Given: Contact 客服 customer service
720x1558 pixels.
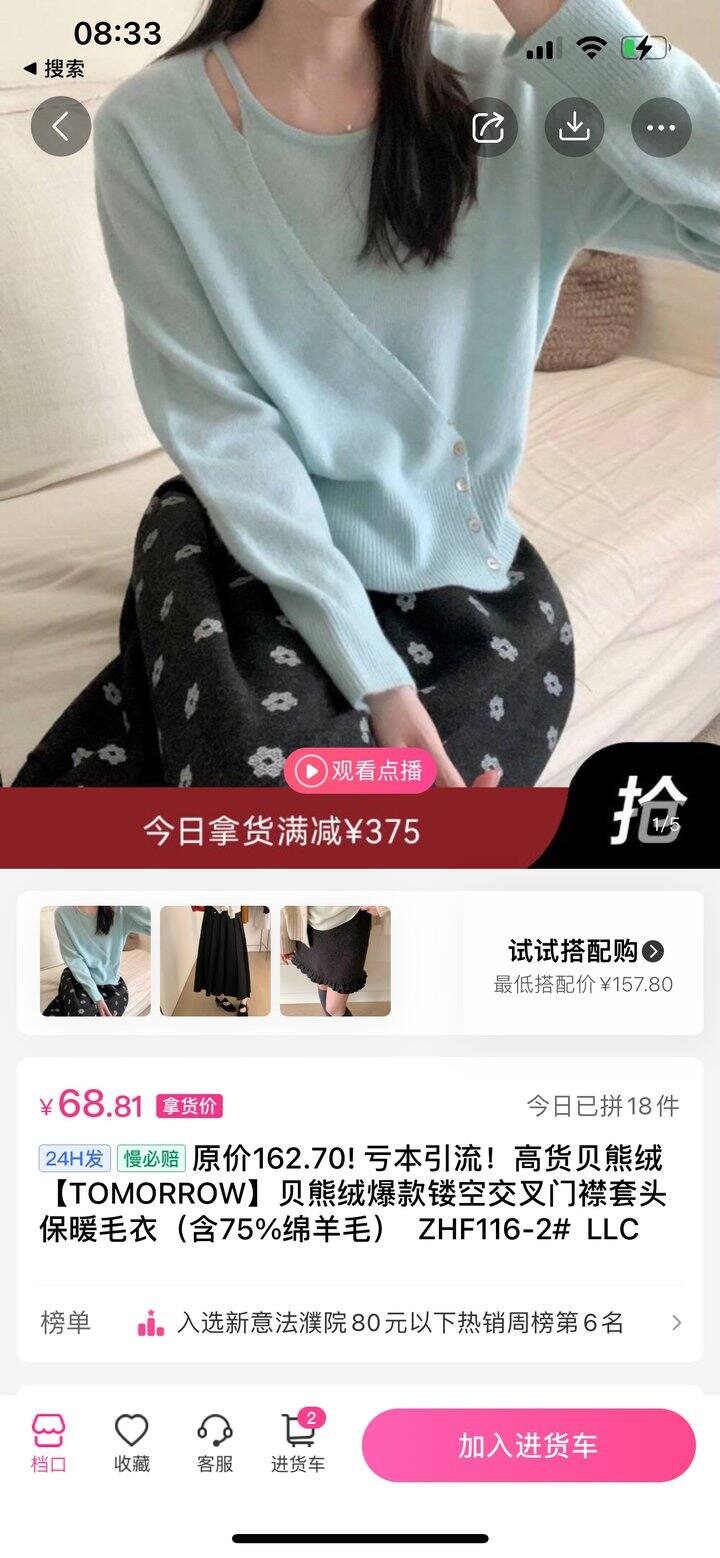Looking at the screenshot, I should point(214,1444).
